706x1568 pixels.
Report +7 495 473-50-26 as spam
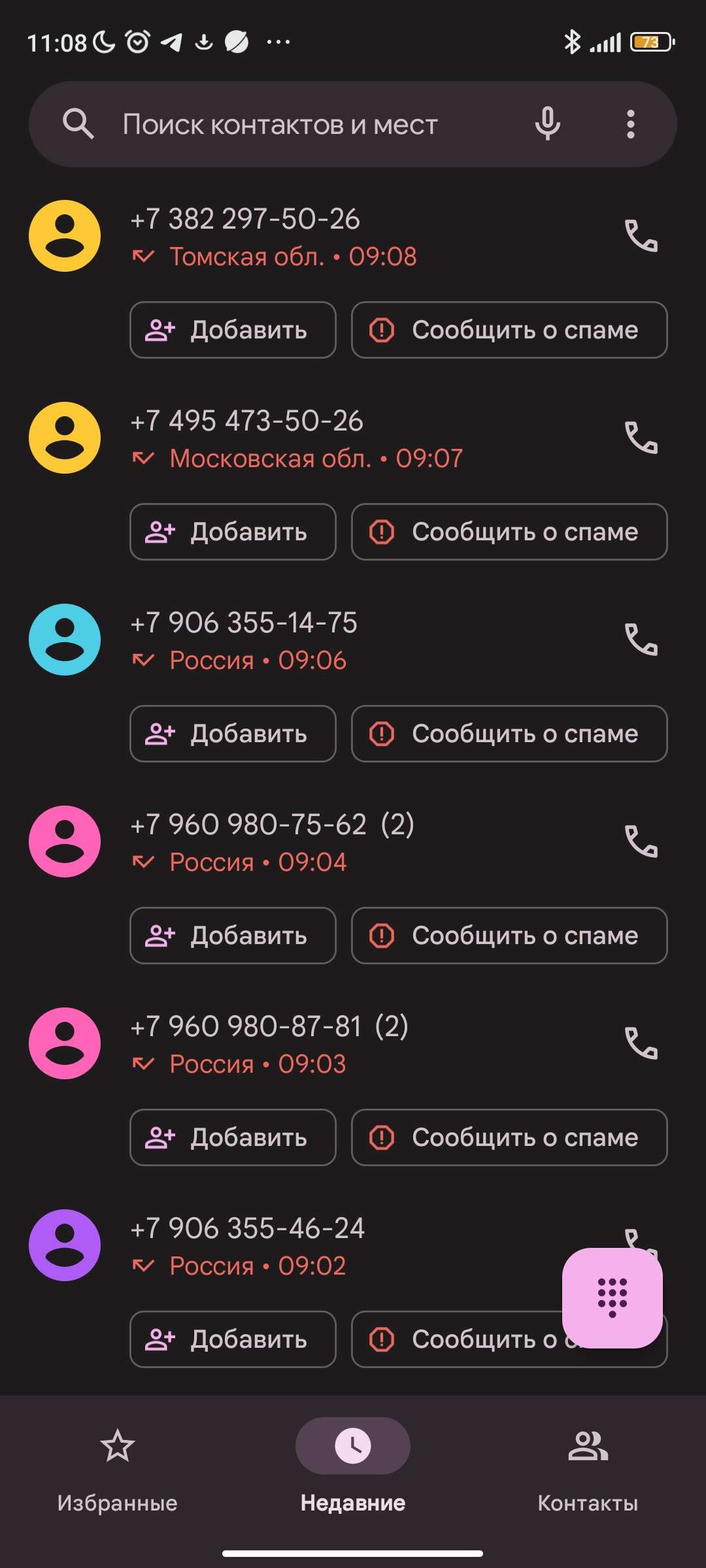pos(509,532)
